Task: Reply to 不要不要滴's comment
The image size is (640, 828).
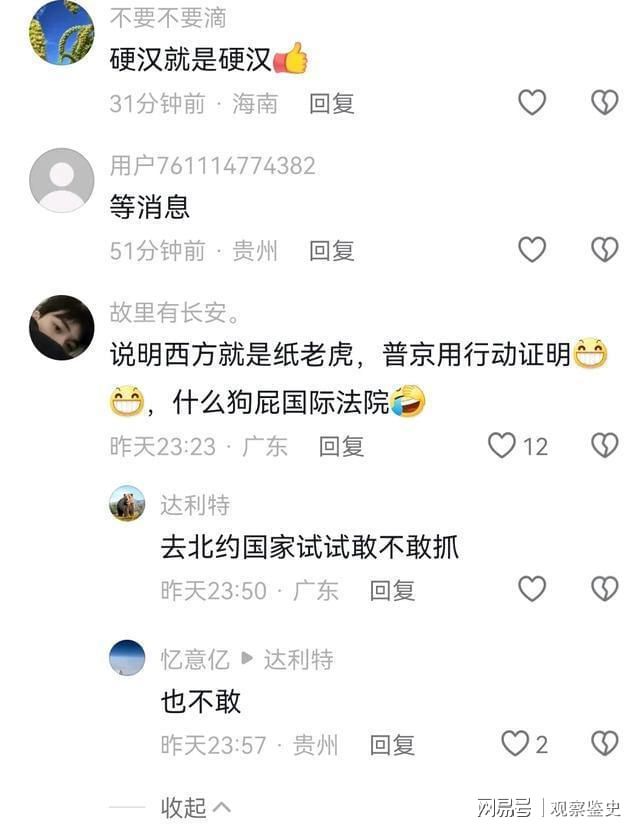Action: point(331,103)
